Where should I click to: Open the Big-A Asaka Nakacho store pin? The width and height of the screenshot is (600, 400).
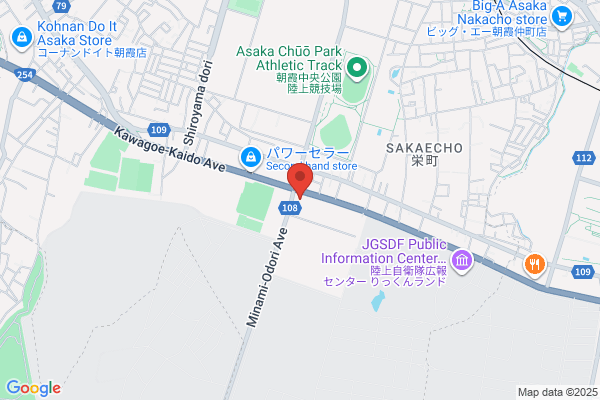(562, 18)
